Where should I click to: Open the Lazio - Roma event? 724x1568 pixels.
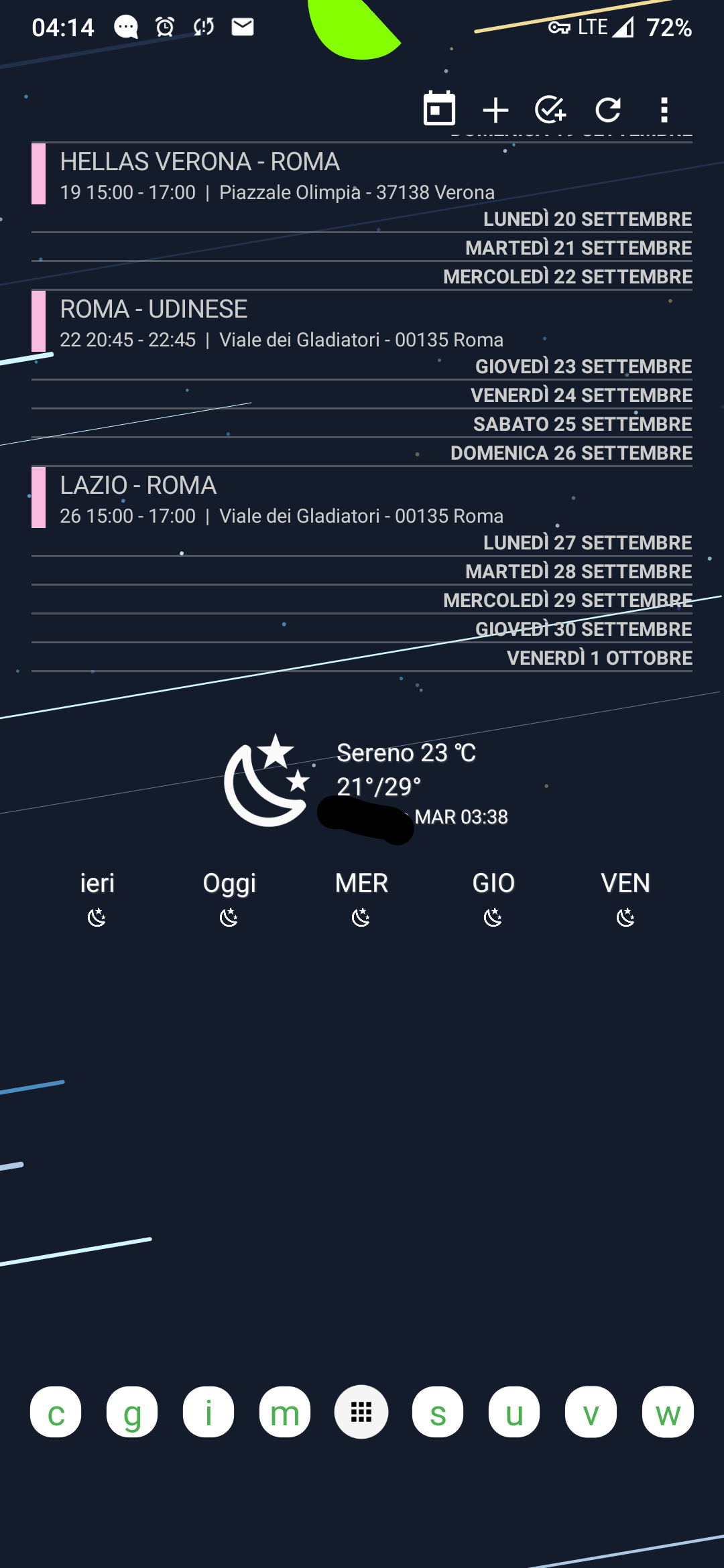[362, 498]
